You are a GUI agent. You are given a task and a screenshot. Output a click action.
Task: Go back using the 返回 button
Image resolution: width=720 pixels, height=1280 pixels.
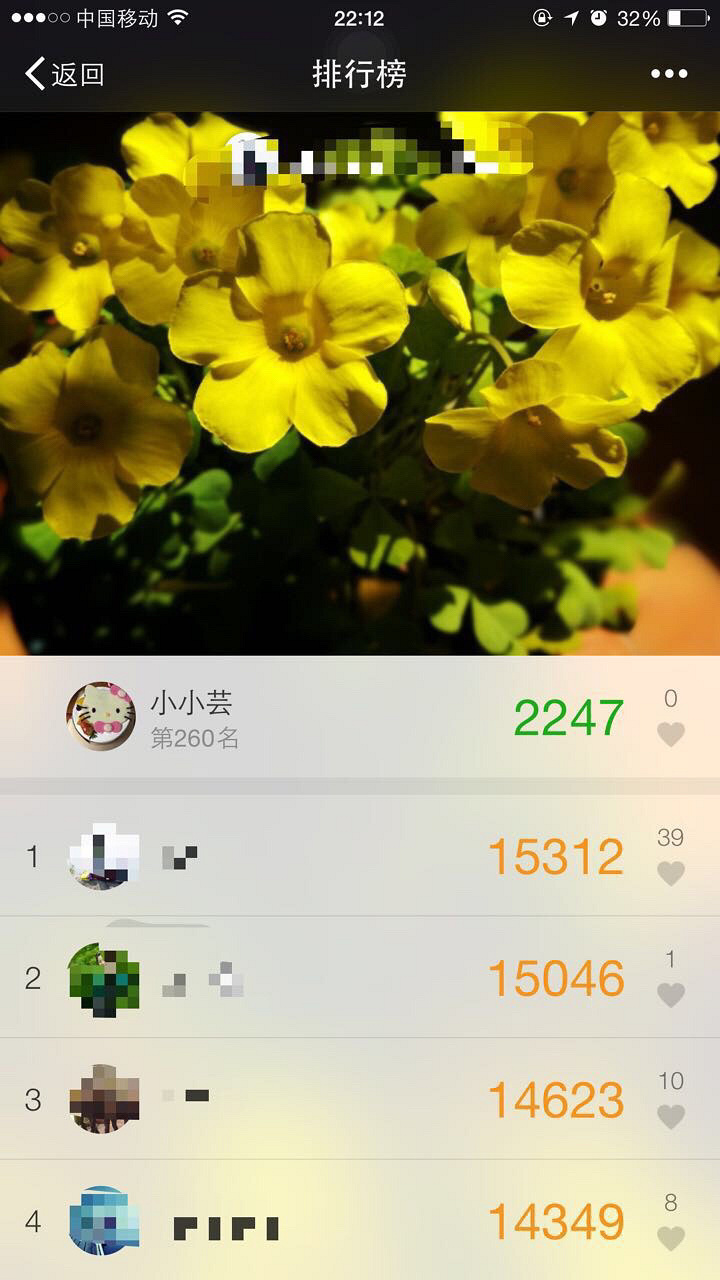coord(65,74)
